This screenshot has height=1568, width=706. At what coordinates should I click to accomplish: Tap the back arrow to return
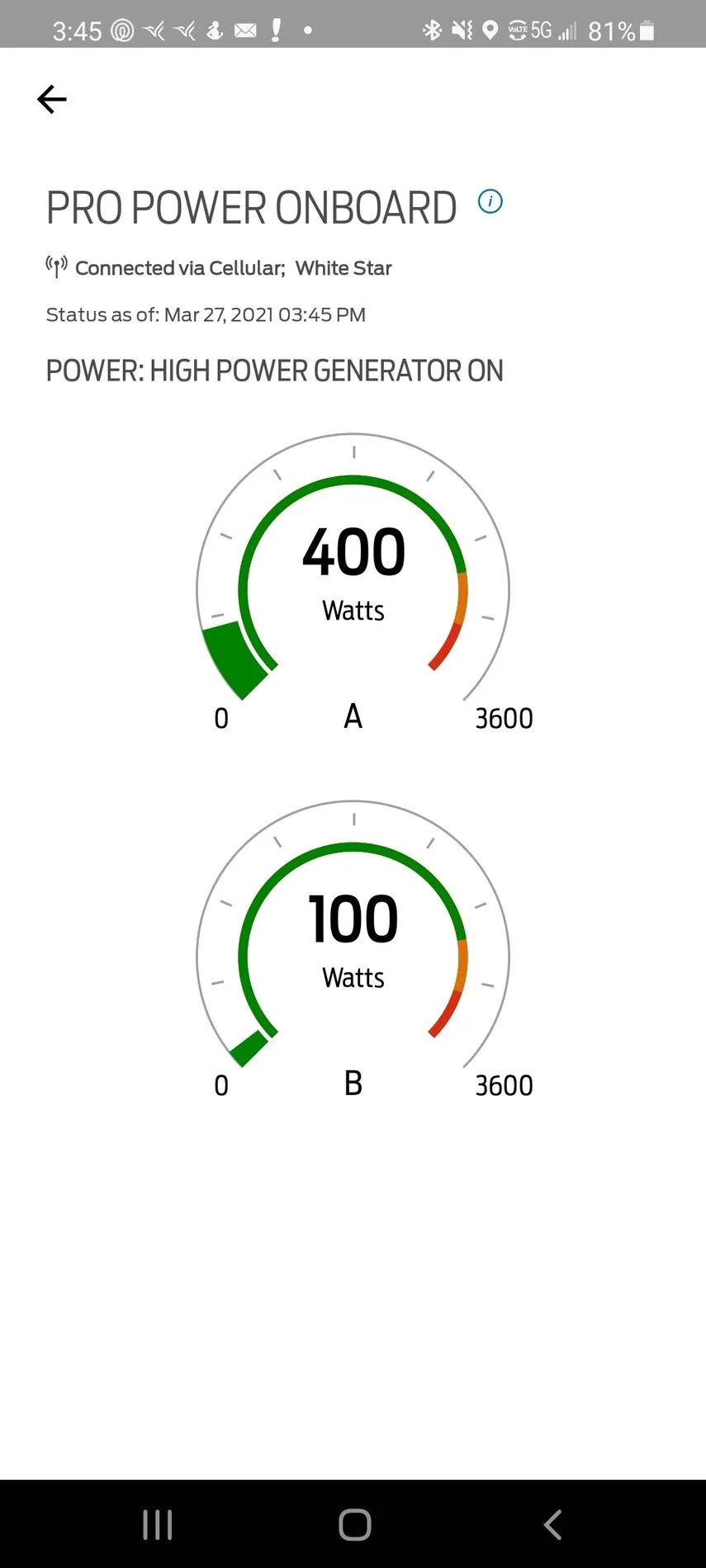[51, 99]
